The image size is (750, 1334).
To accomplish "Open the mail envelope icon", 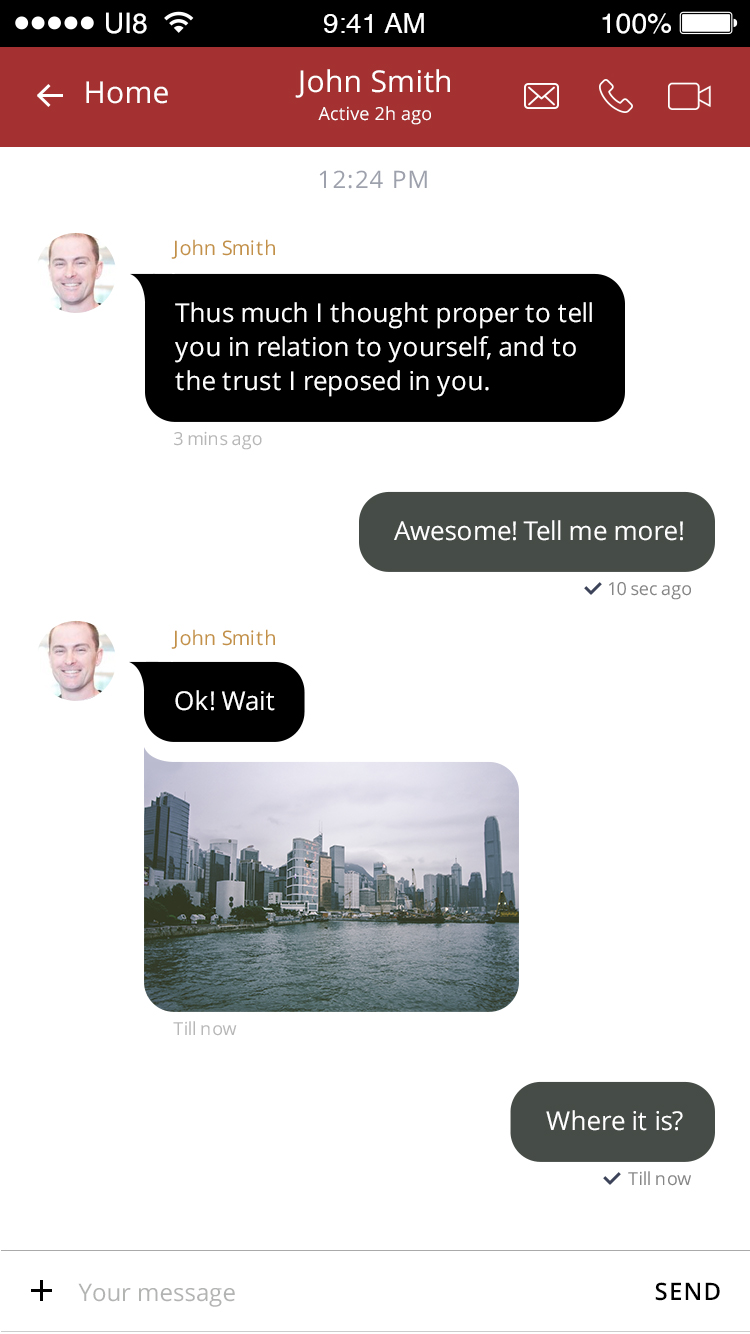I will (x=541, y=96).
